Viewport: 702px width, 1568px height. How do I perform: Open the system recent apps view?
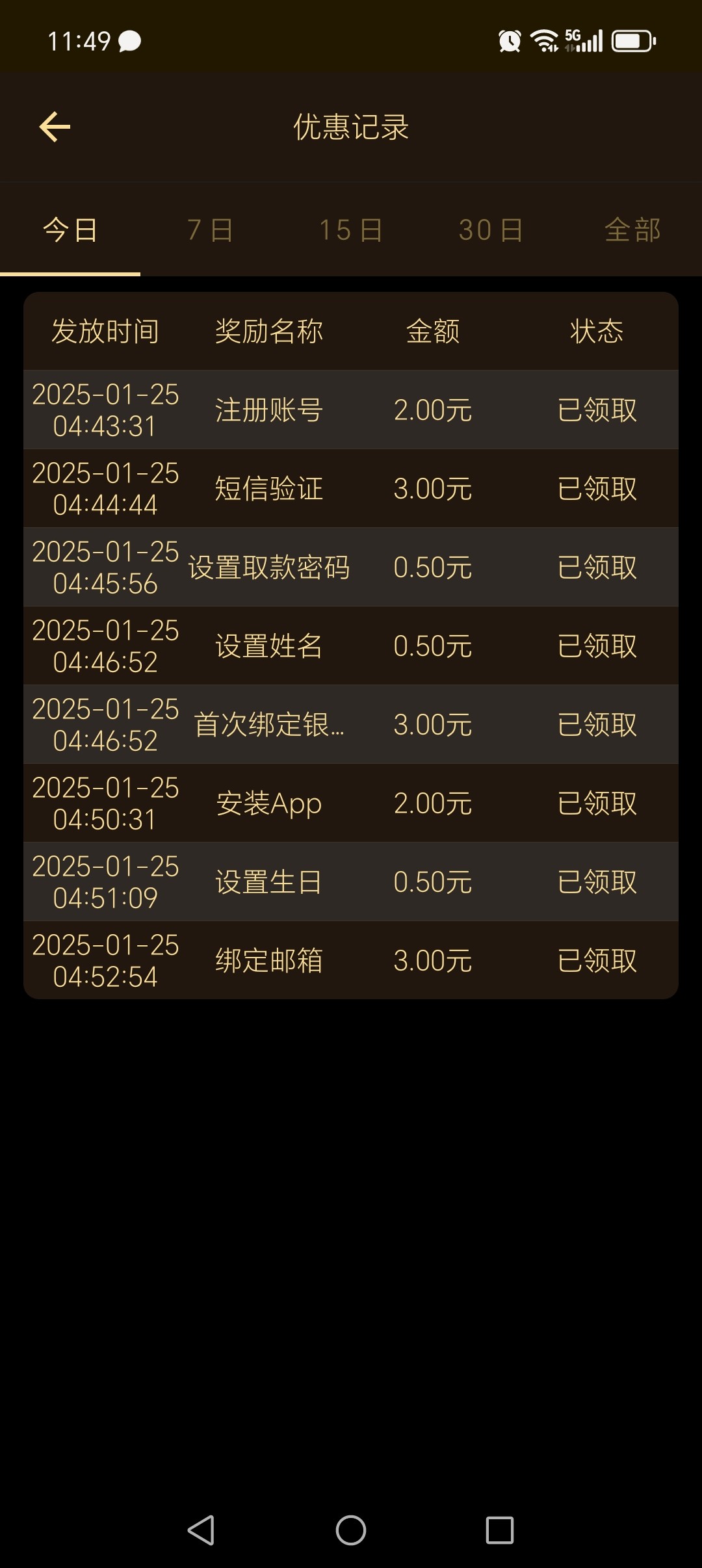coord(499,1530)
